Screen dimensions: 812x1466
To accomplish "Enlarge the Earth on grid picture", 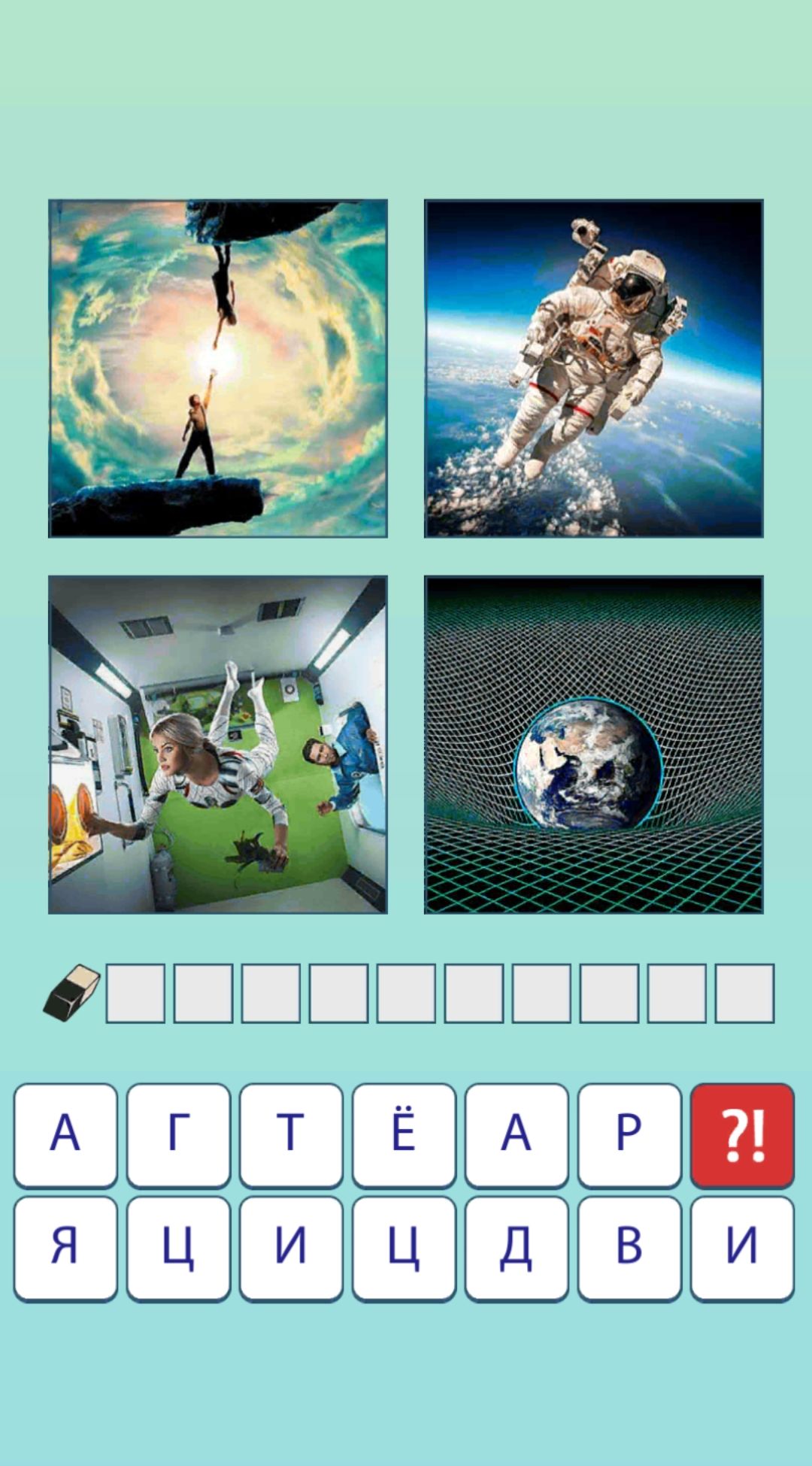I will pyautogui.click(x=593, y=745).
